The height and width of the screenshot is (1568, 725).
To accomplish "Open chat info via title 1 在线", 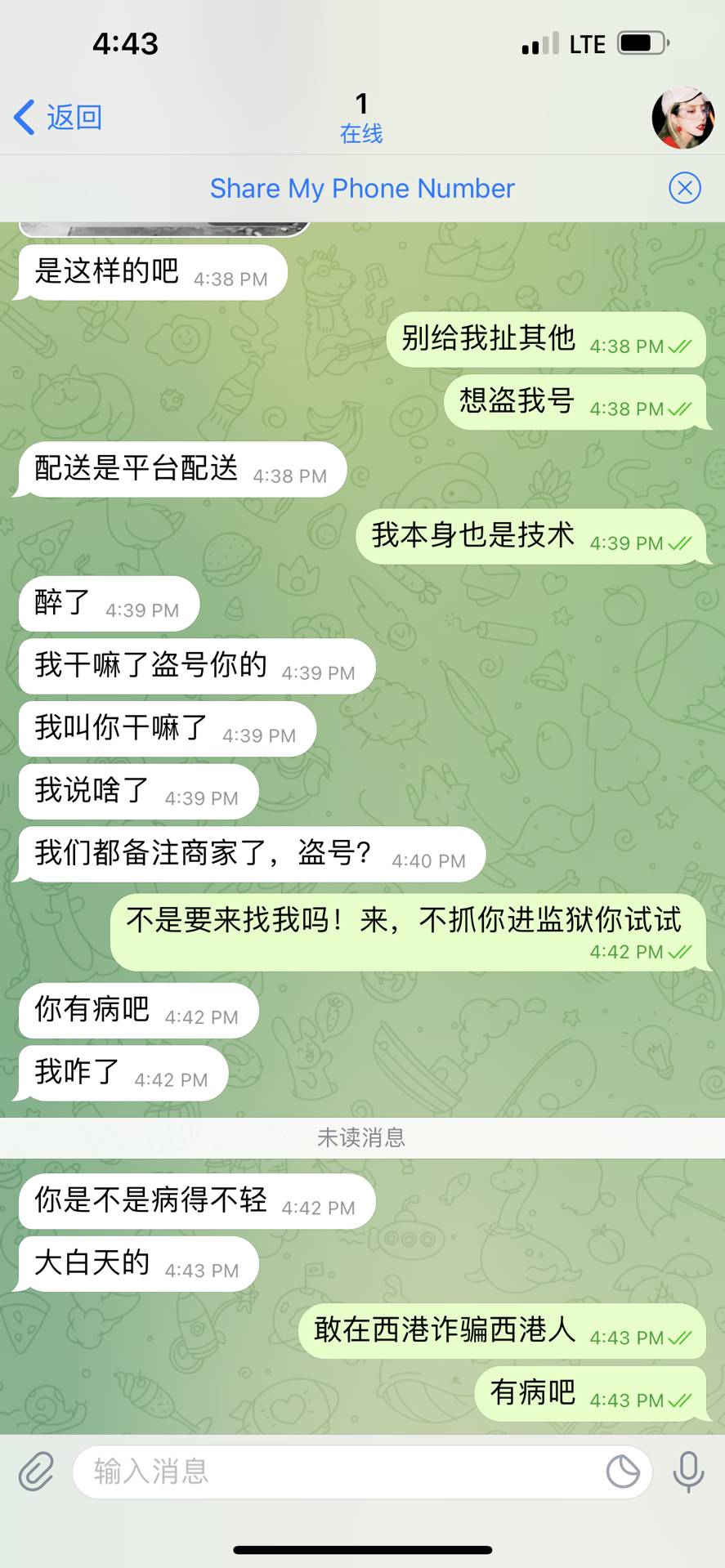I will (362, 118).
